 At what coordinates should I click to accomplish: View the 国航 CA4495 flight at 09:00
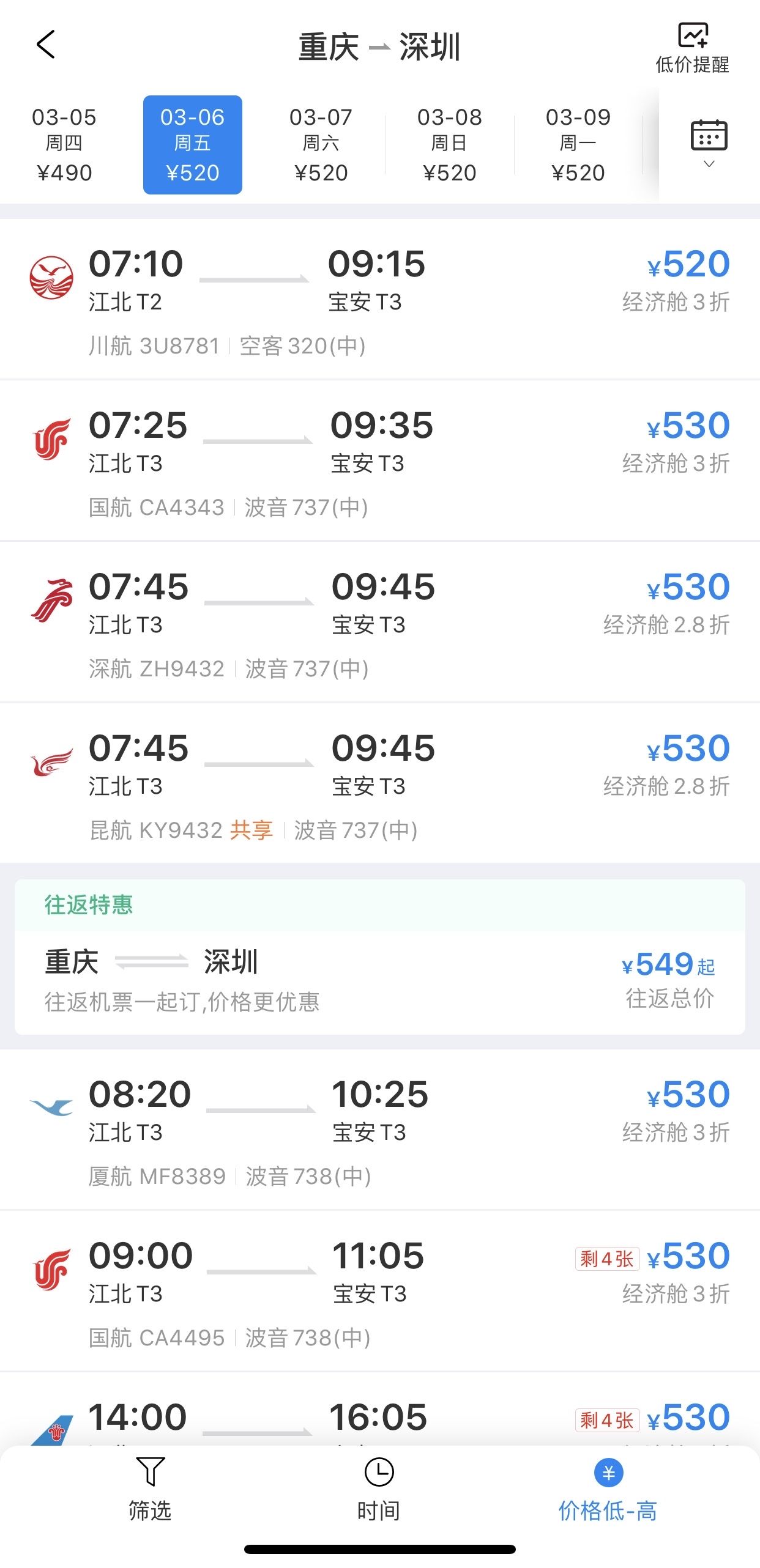(x=379, y=1292)
